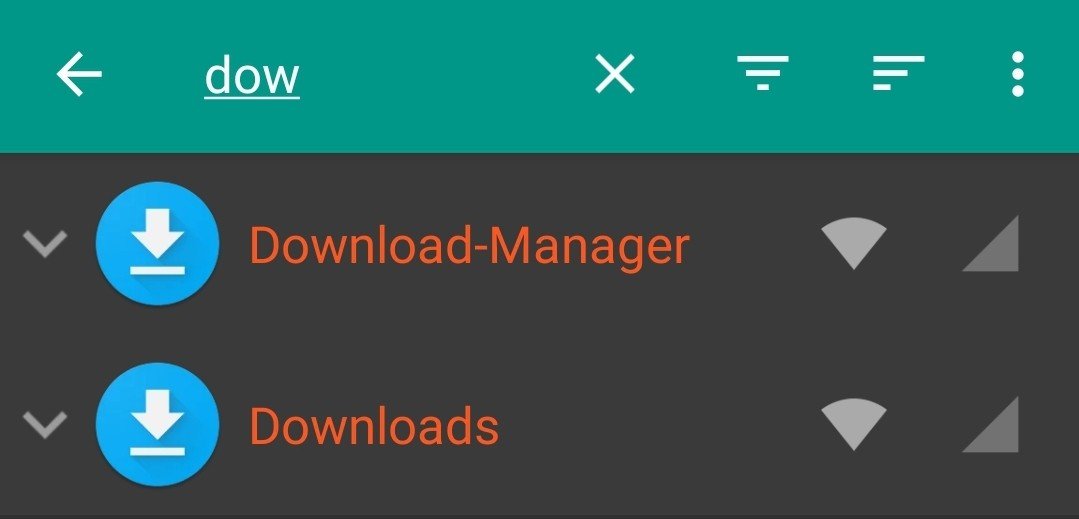Viewport: 1079px width, 519px height.
Task: Open the filter options icon
Action: point(762,74)
